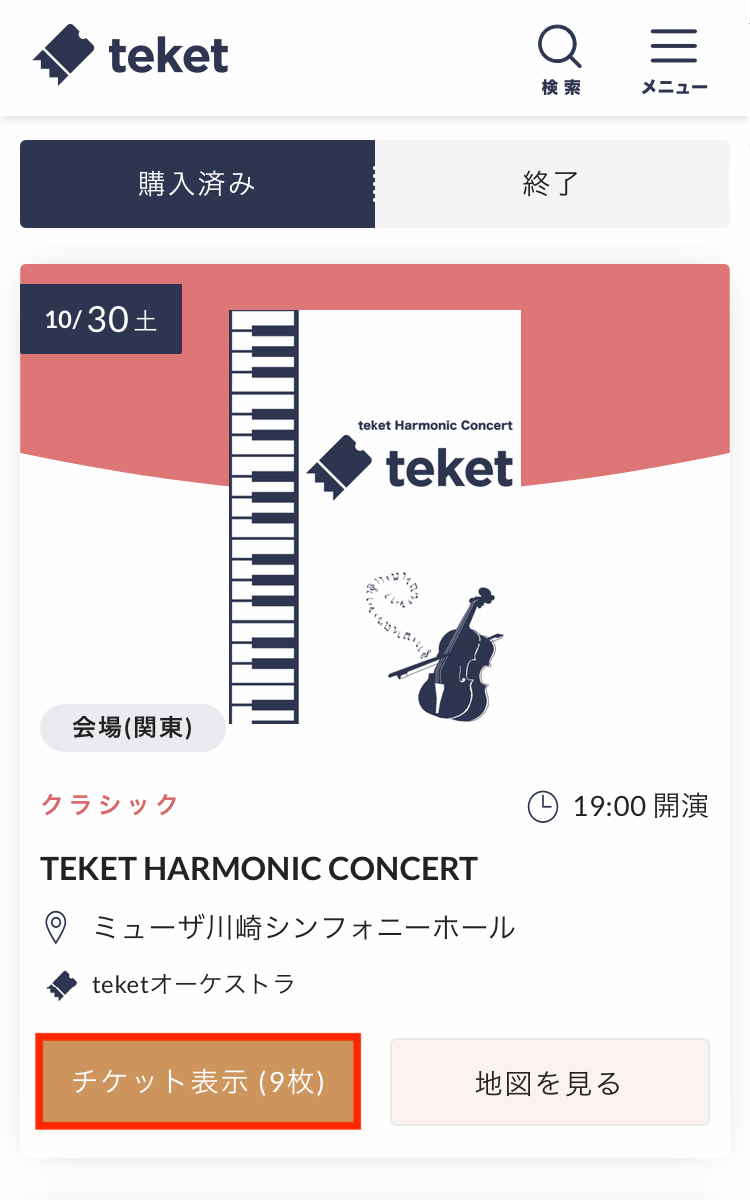Tap the 検索 label under the search icon
Image resolution: width=750 pixels, height=1200 pixels.
[559, 85]
